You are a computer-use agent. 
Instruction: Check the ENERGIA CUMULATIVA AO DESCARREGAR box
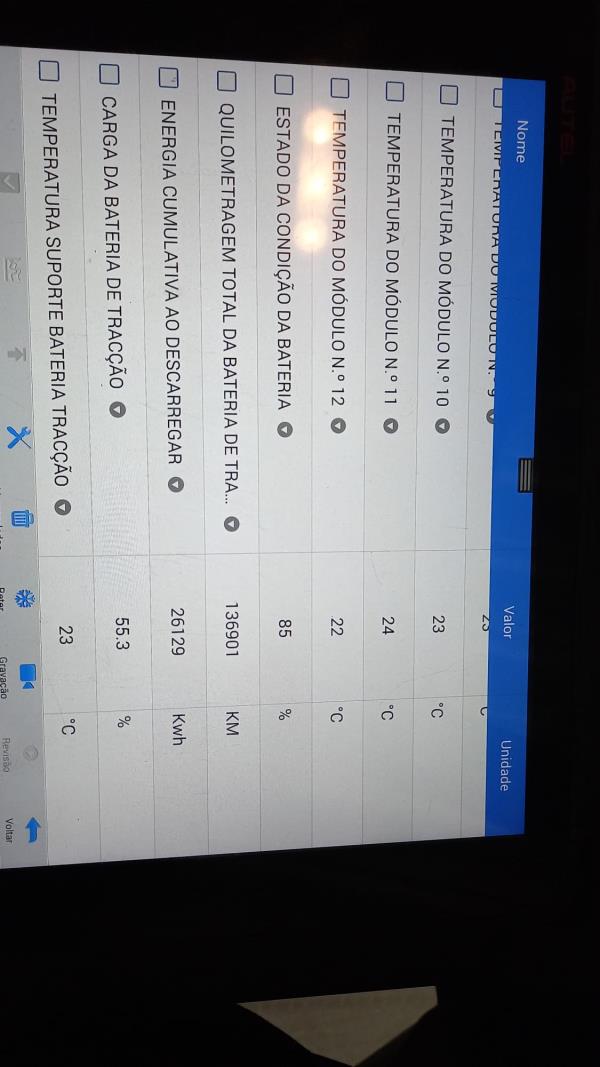tap(168, 78)
